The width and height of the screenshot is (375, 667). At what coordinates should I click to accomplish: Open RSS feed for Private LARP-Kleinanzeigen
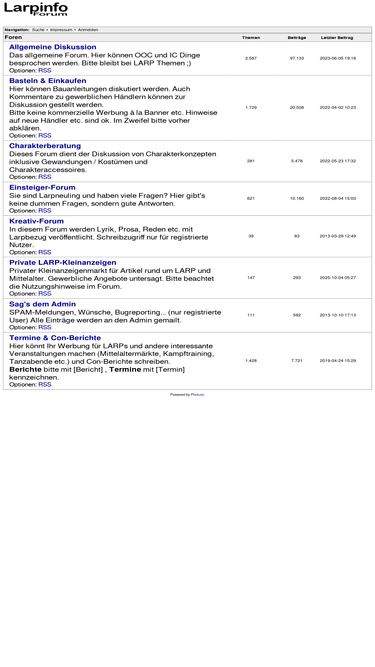[45, 294]
